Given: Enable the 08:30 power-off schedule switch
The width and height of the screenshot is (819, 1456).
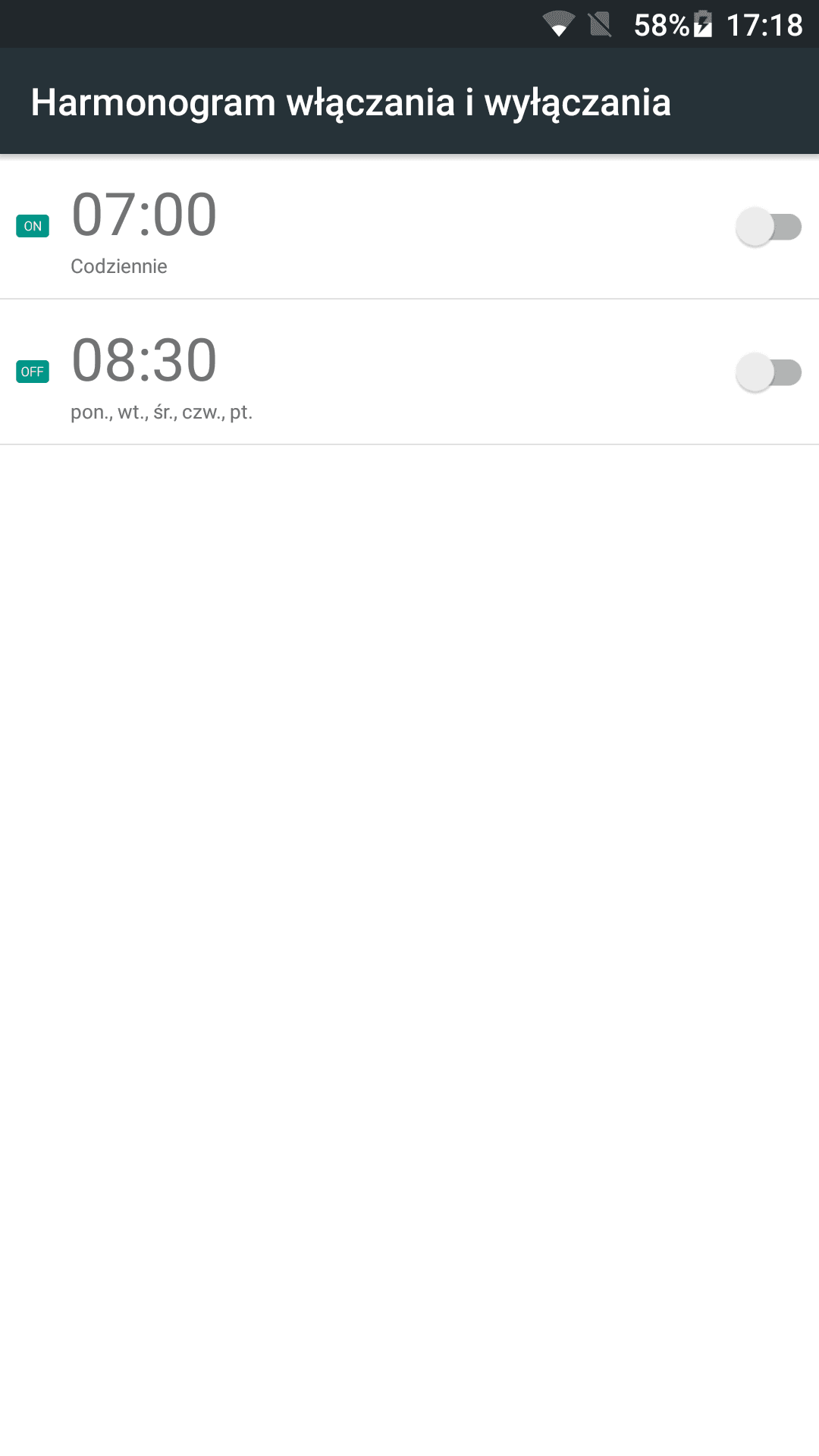Looking at the screenshot, I should pyautogui.click(x=768, y=372).
